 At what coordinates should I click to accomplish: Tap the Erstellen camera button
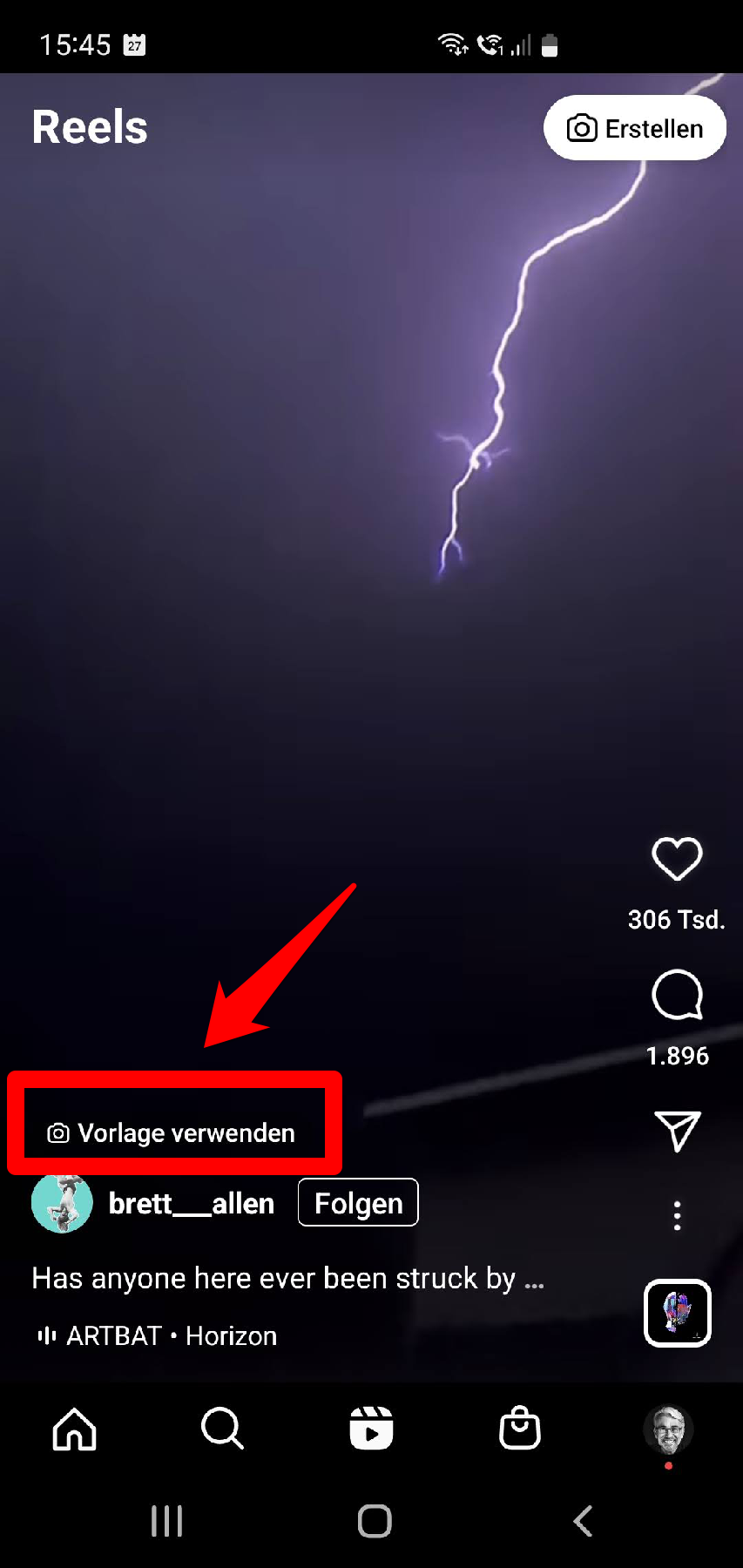click(634, 128)
